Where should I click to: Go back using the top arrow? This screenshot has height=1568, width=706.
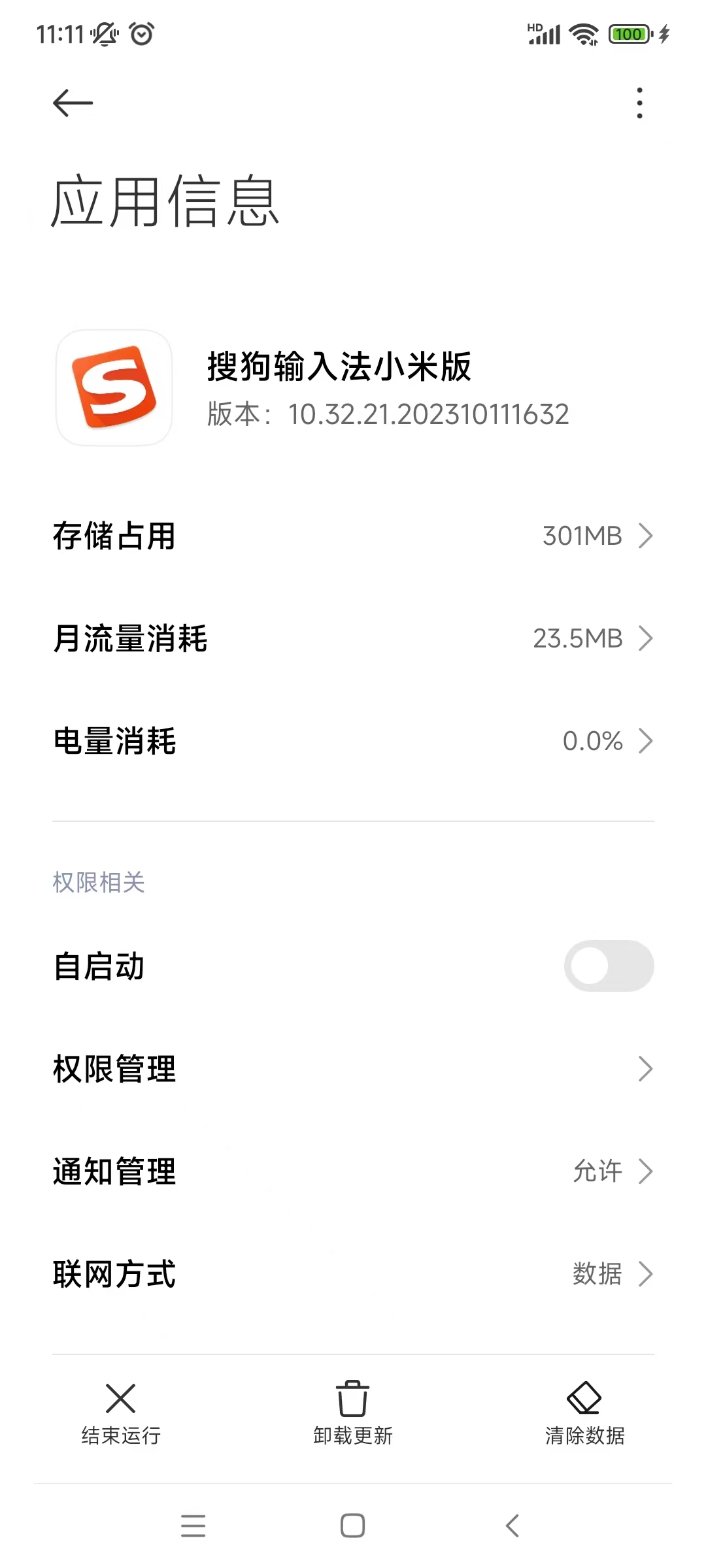pos(73,103)
